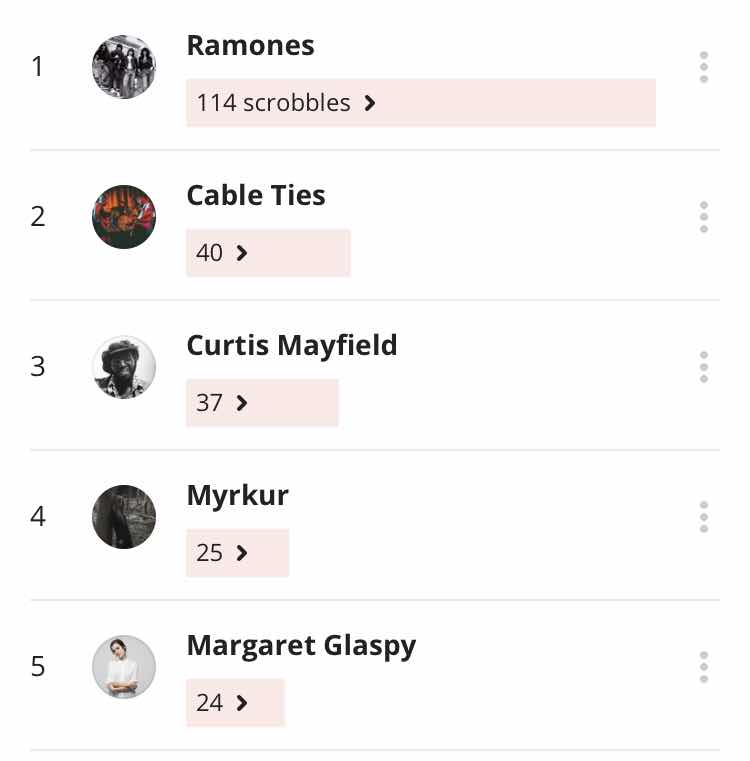Open more options for Curtis Mayfield
750x761 pixels.
(704, 367)
